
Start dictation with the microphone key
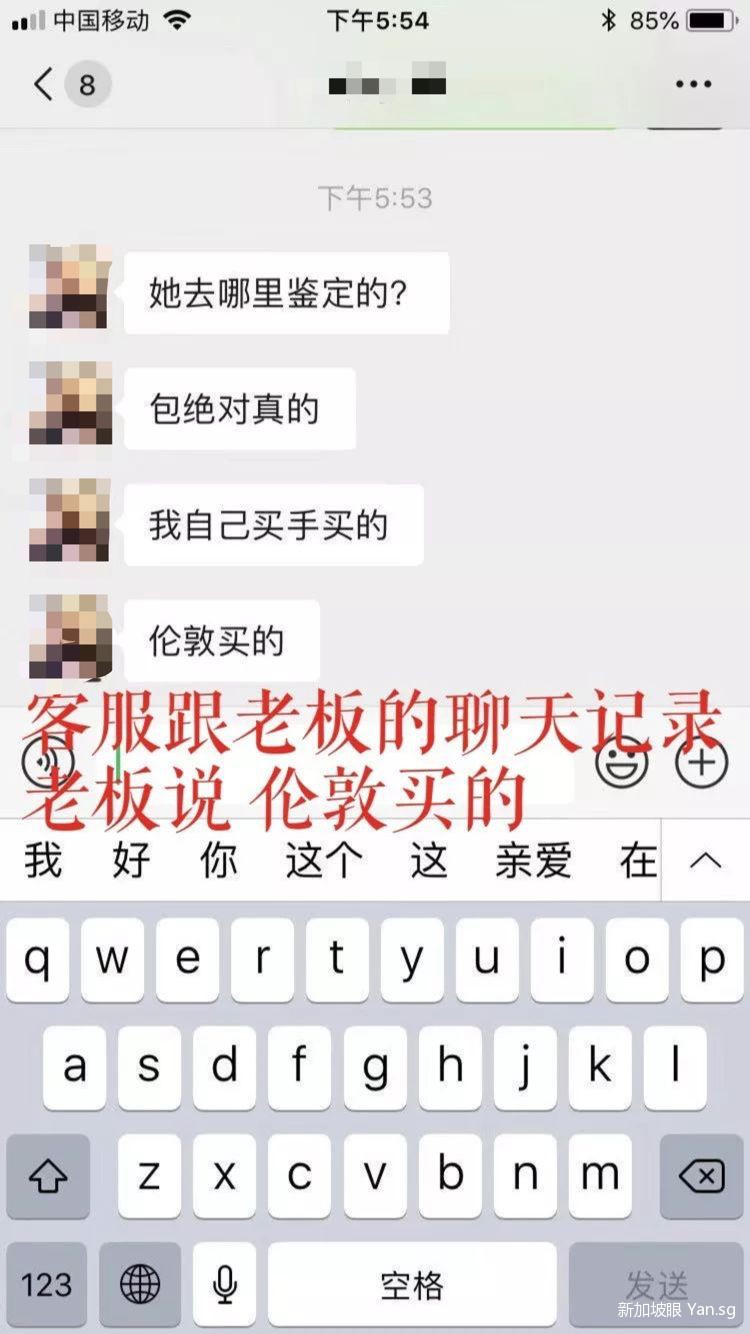(225, 1284)
